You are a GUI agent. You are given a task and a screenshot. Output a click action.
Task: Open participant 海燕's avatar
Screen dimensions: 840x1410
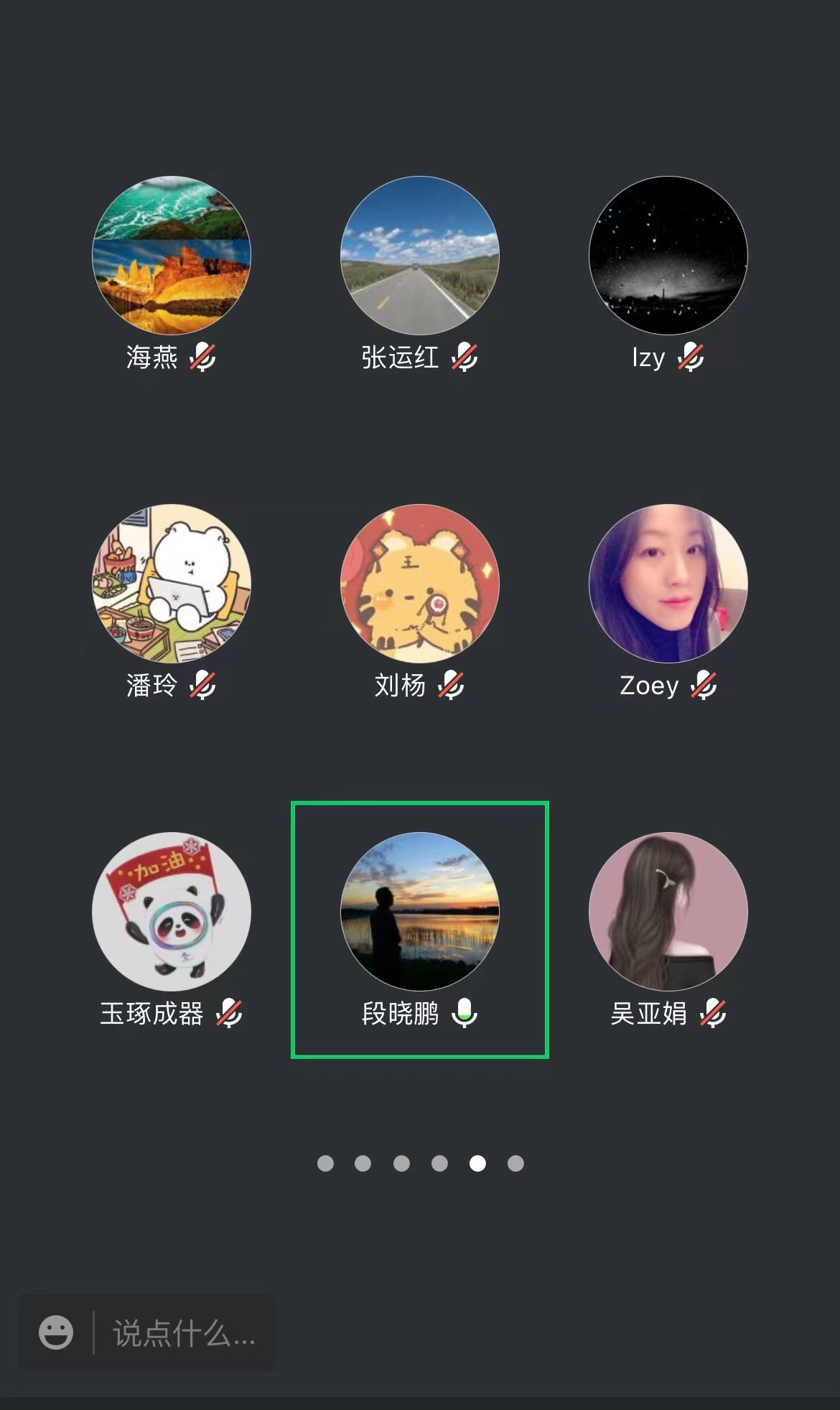pos(172,256)
